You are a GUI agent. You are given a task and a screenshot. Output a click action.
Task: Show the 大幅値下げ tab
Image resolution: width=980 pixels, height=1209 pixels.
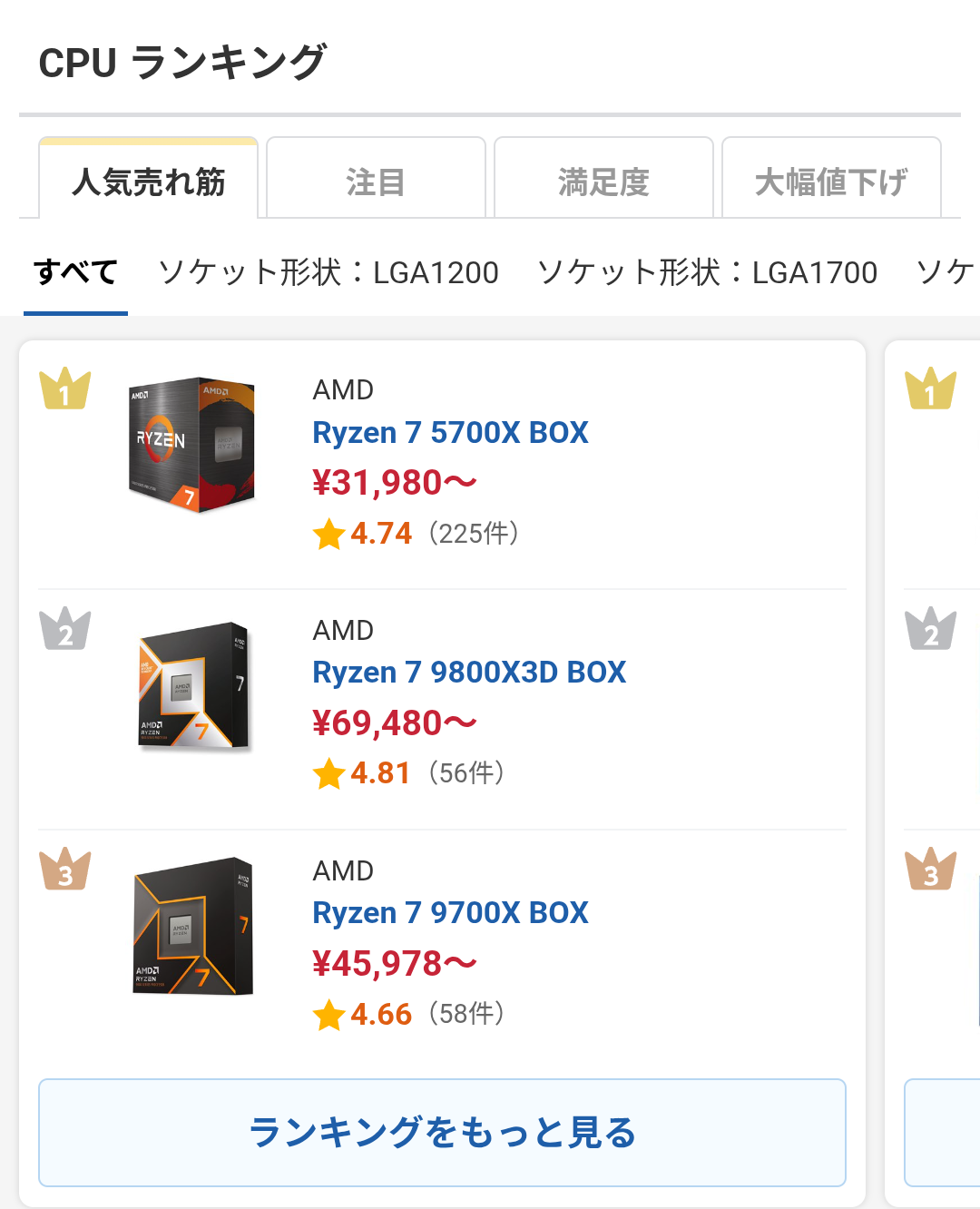point(831,182)
